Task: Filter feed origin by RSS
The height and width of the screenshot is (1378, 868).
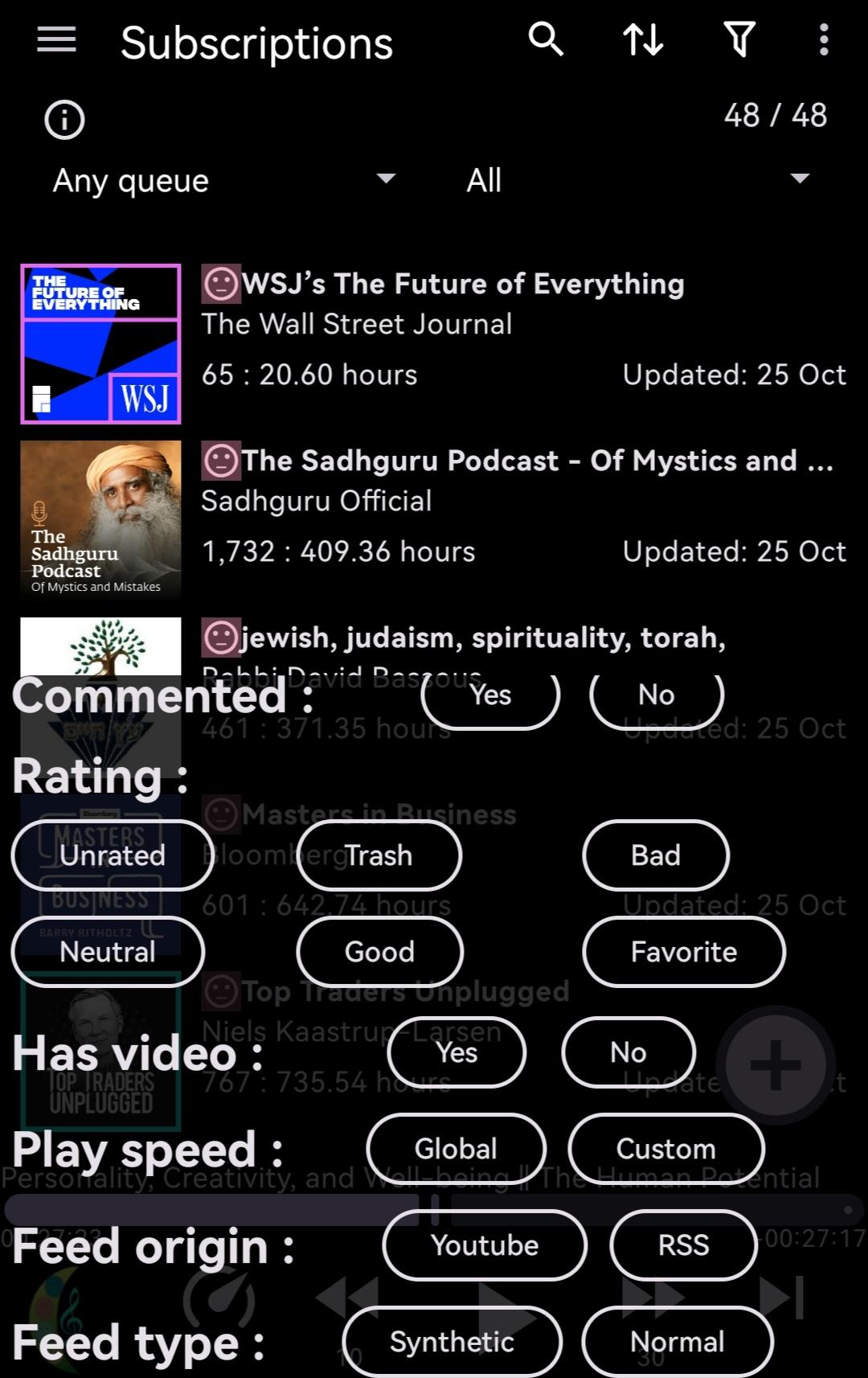Action: click(x=683, y=1245)
